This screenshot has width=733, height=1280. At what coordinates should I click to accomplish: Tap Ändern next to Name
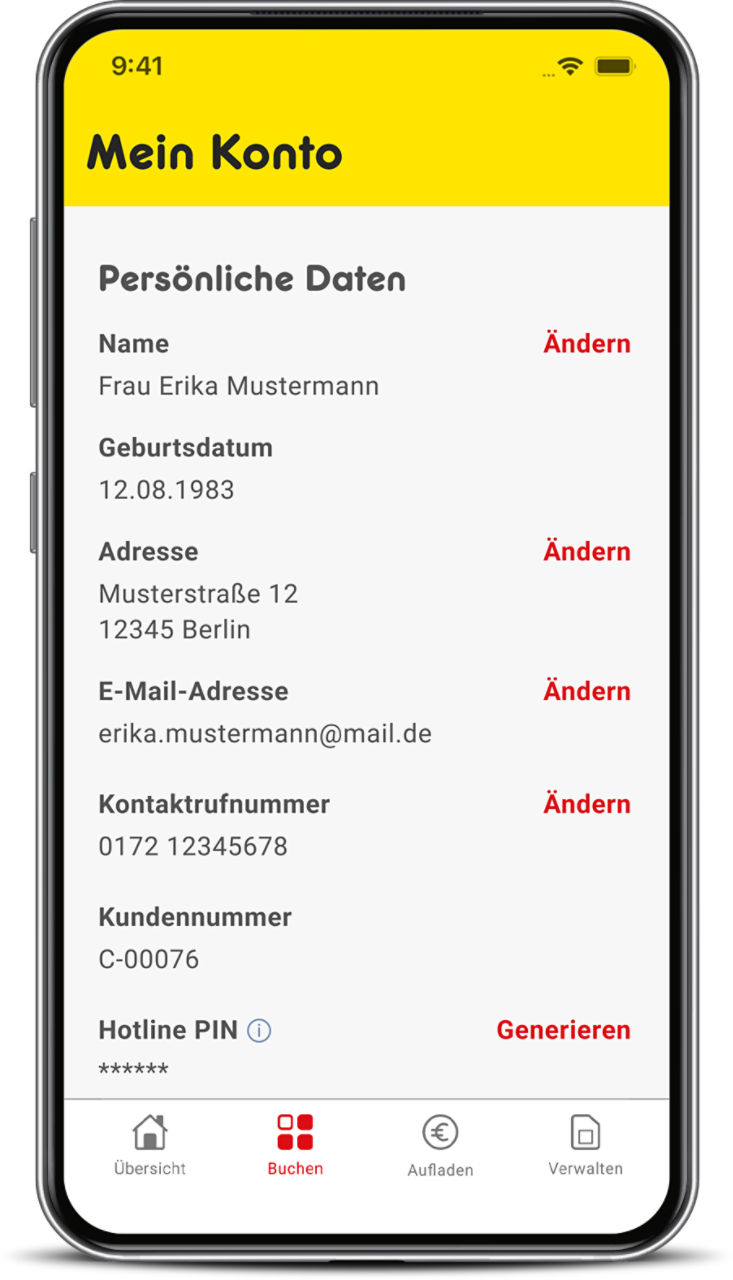(x=587, y=343)
